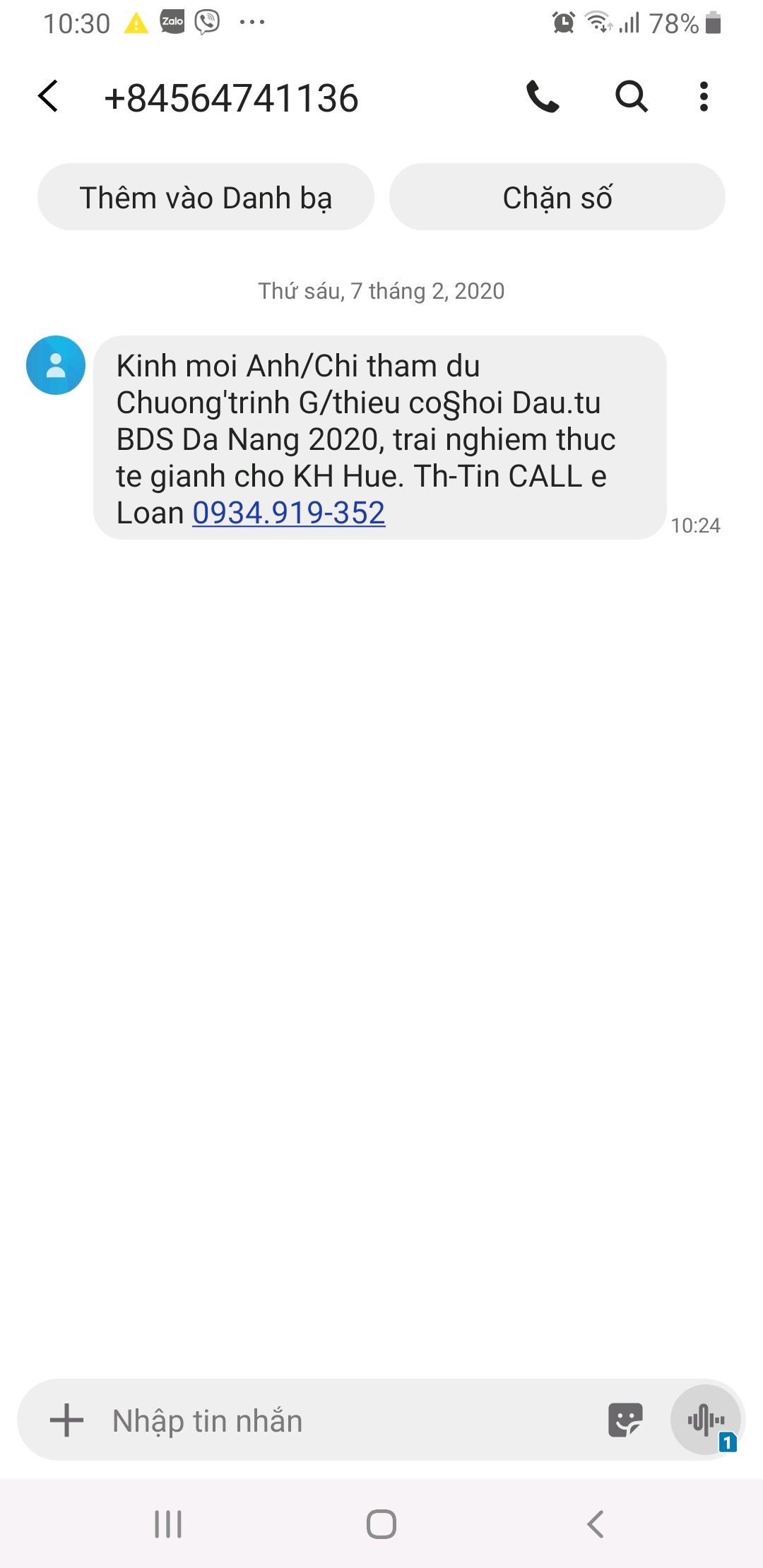Viewport: 763px width, 1568px height.
Task: Open the sticker picker
Action: [625, 1420]
